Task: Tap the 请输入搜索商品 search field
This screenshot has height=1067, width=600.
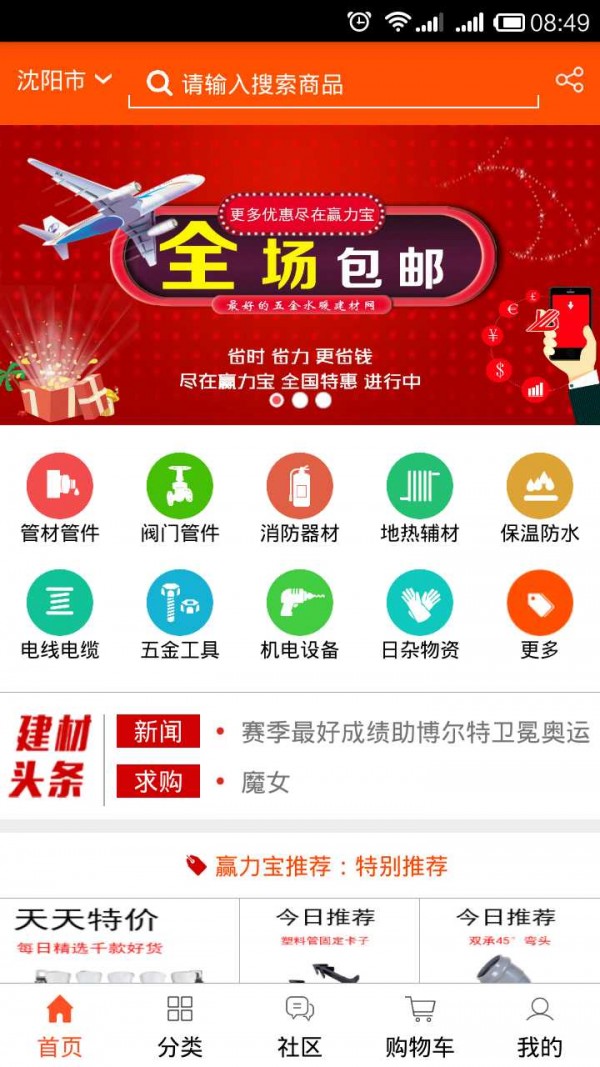Action: (340, 84)
